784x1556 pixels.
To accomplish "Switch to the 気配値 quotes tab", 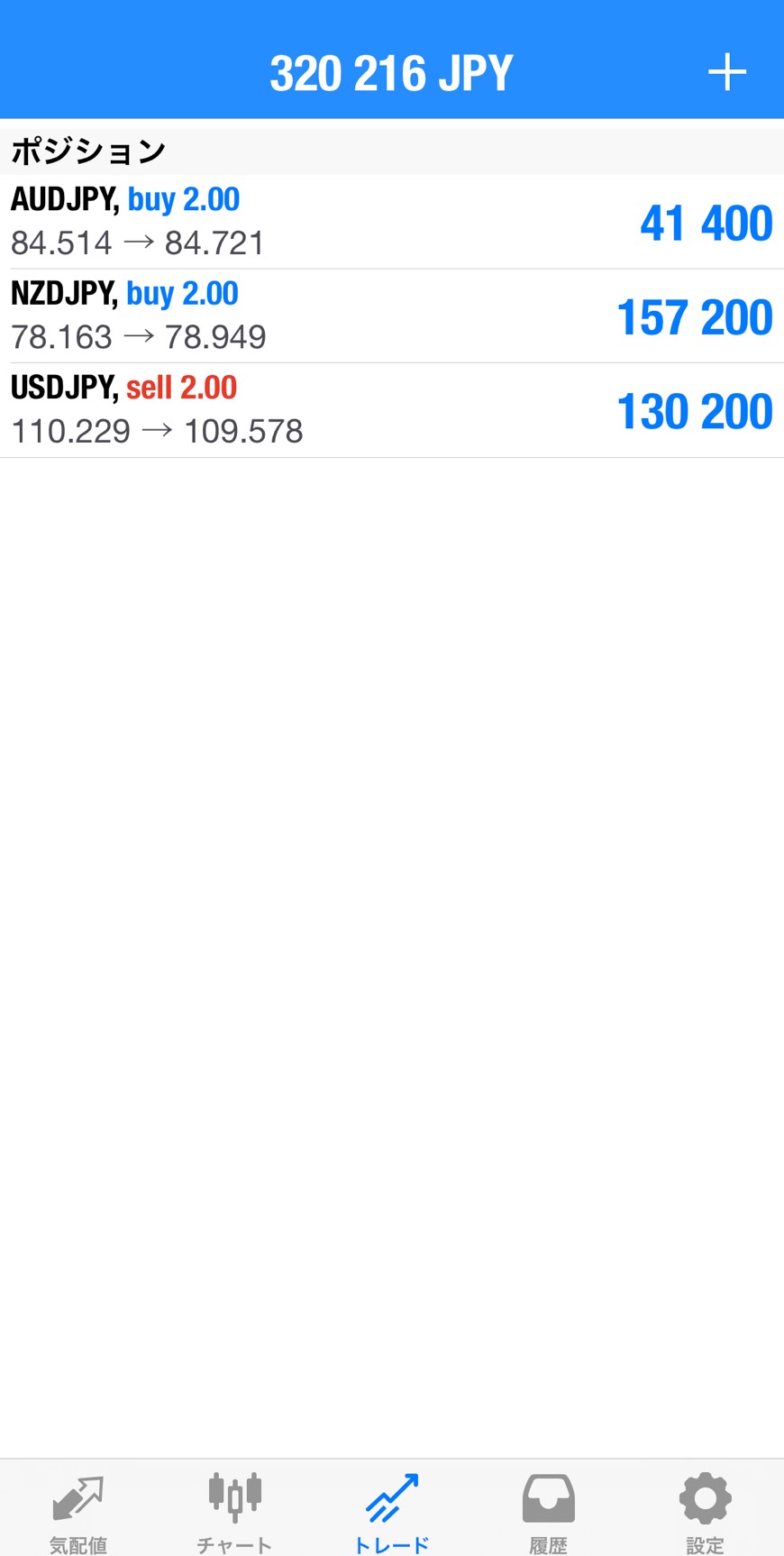I will tap(78, 1510).
